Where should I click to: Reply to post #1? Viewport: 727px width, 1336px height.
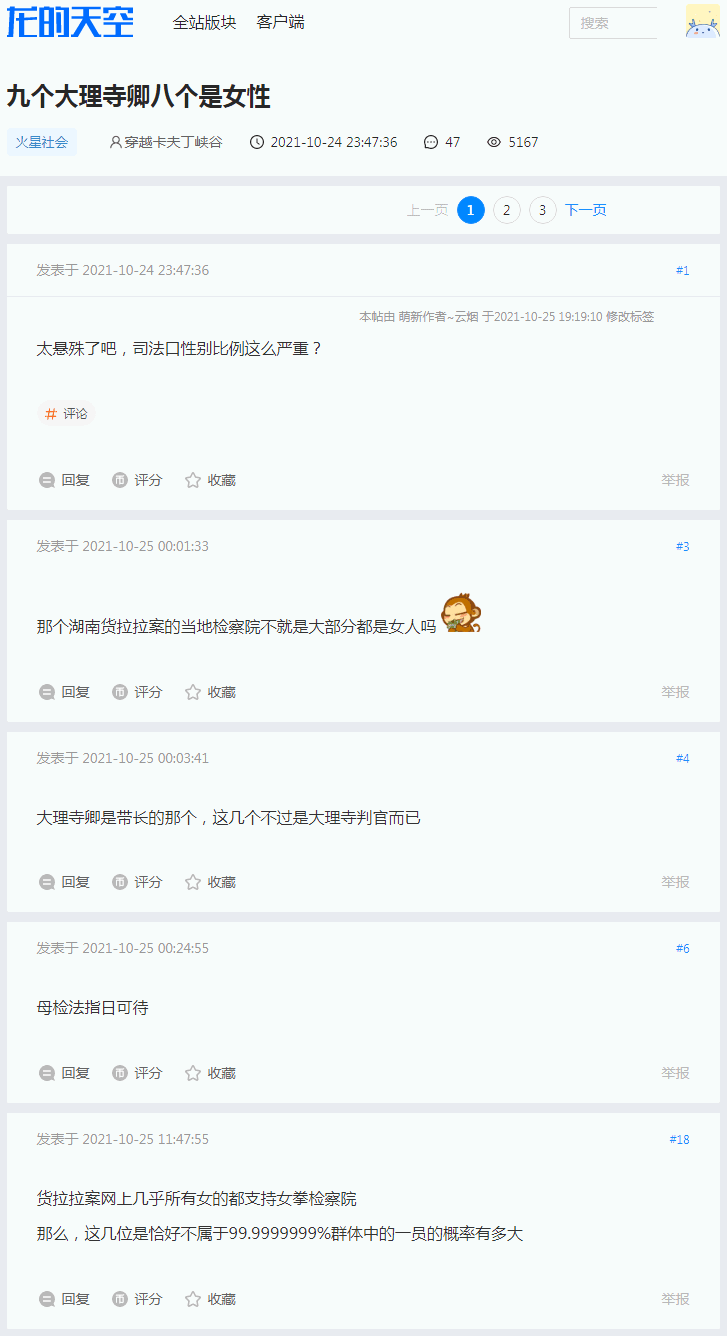pos(65,480)
